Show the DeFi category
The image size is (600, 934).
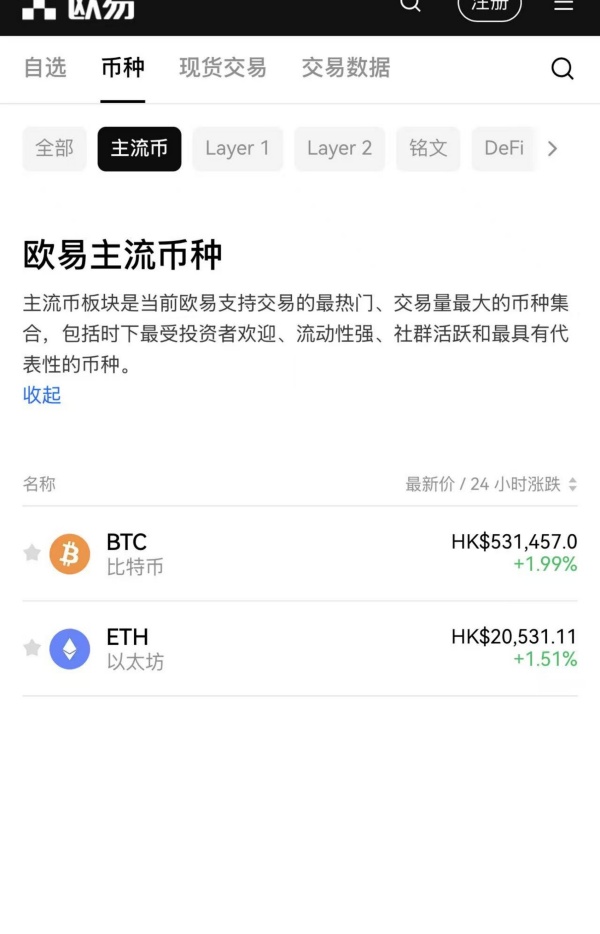click(503, 149)
